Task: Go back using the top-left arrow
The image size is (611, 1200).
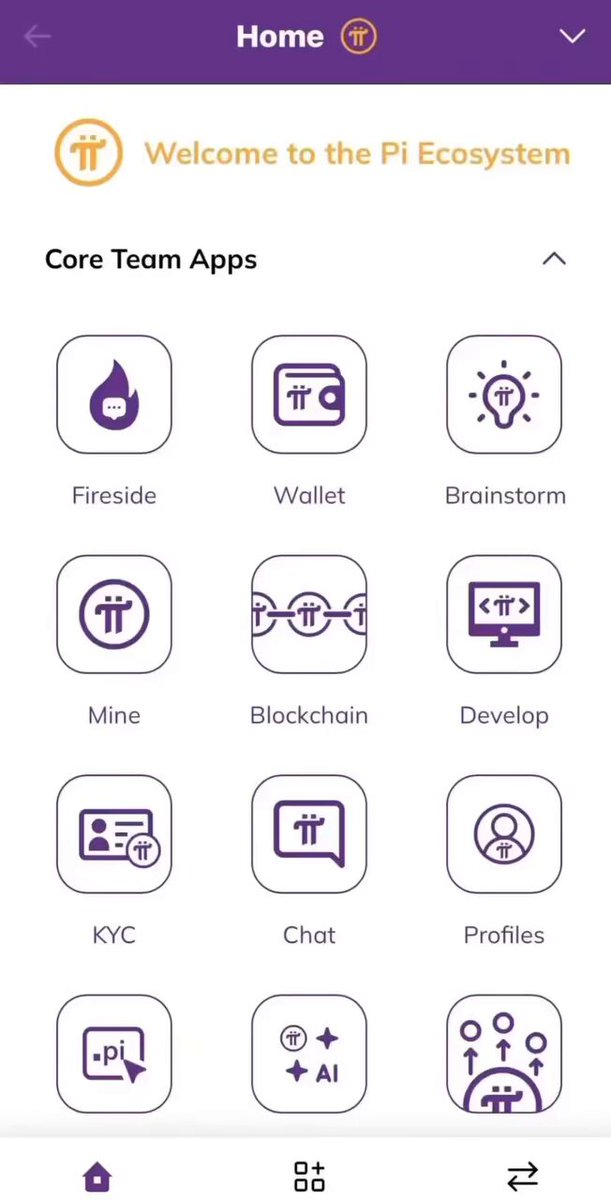Action: [x=37, y=38]
